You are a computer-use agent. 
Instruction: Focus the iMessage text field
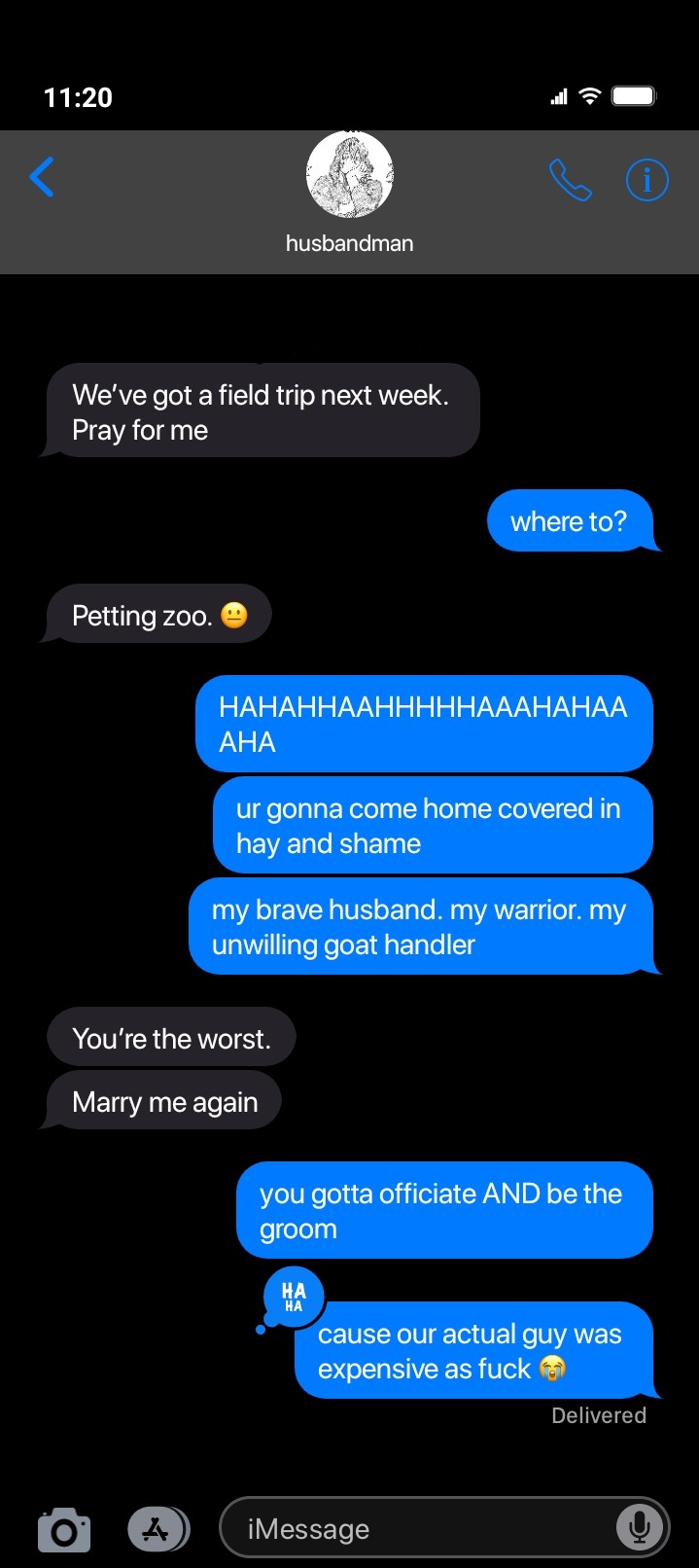tap(418, 1529)
